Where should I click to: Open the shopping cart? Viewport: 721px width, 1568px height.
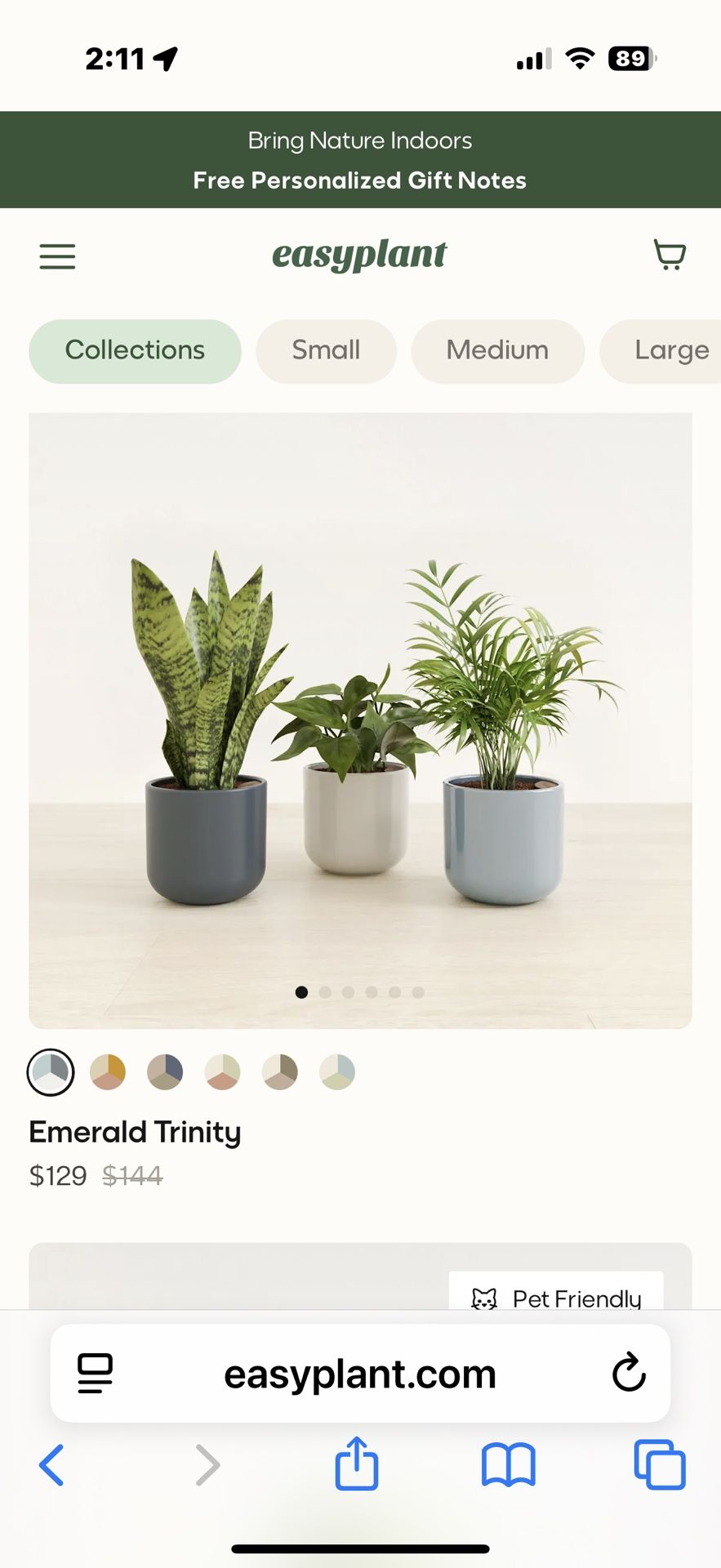pyautogui.click(x=669, y=256)
